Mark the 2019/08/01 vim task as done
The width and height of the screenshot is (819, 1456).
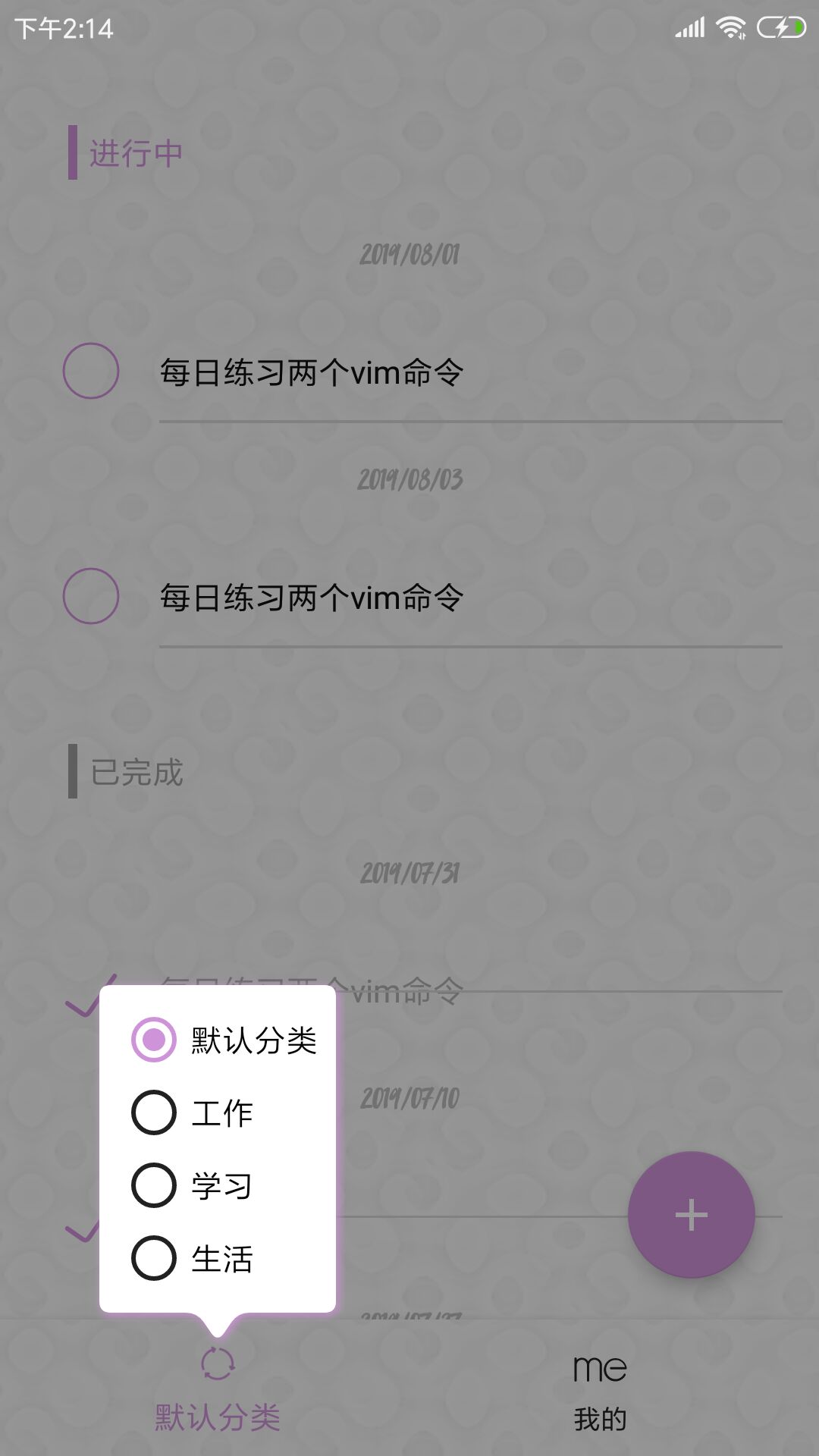point(90,371)
